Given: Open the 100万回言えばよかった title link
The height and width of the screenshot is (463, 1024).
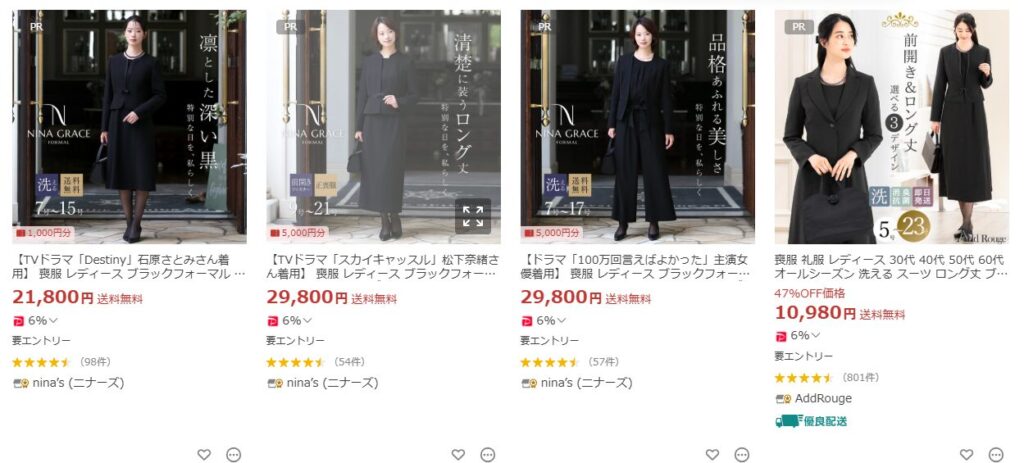Looking at the screenshot, I should (637, 265).
